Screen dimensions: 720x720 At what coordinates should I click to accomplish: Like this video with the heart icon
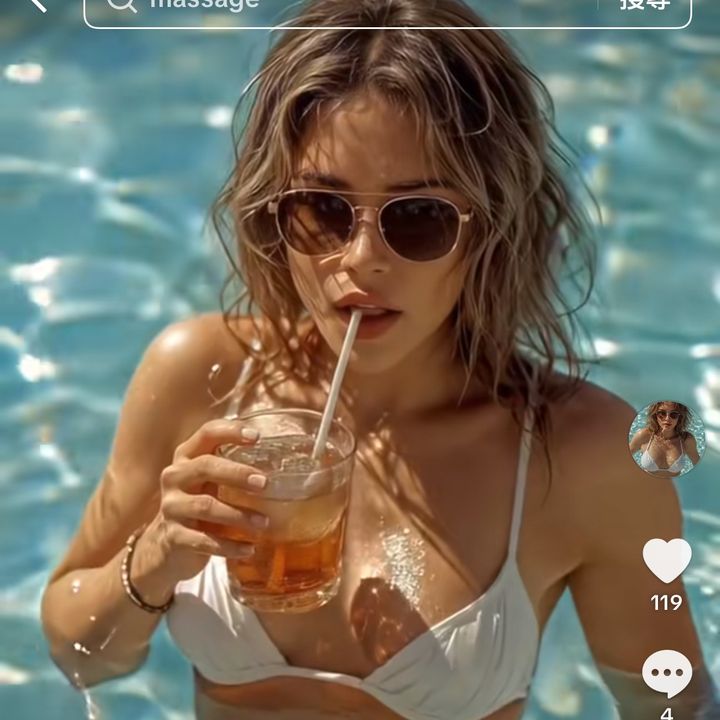point(667,560)
